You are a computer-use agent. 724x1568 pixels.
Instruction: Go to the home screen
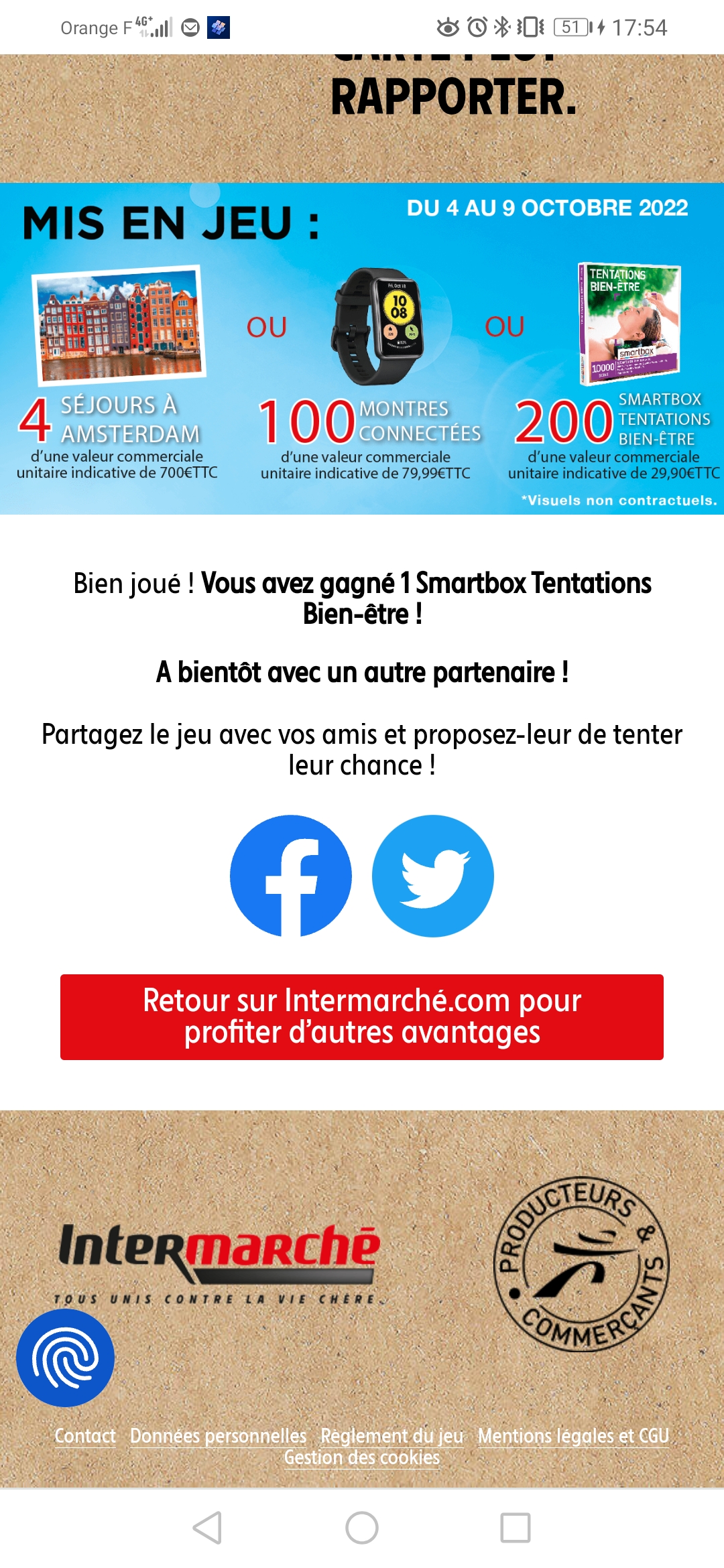tap(362, 1528)
